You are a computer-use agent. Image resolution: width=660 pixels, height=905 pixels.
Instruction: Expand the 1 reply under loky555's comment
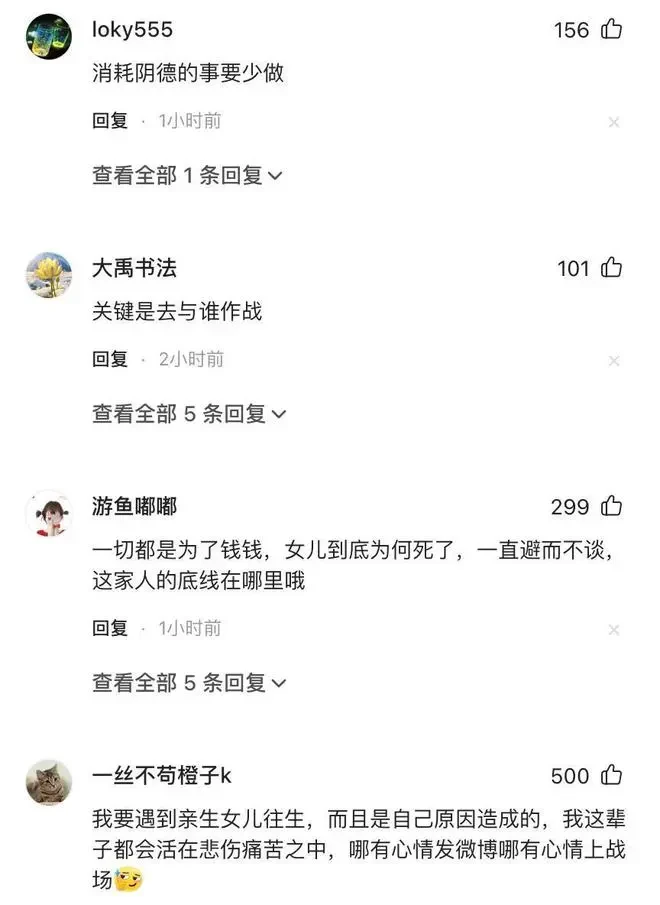(x=187, y=175)
